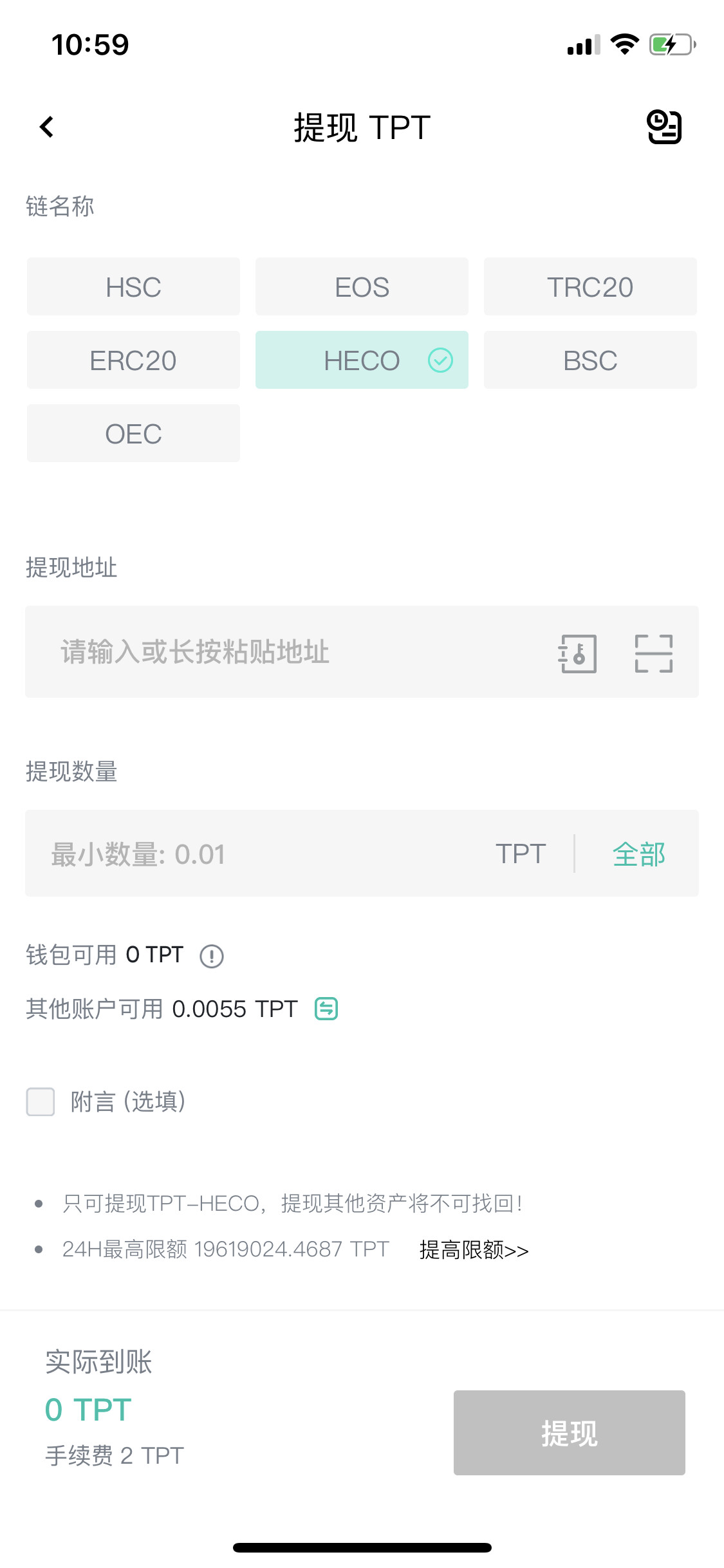The height and width of the screenshot is (1568, 724).
Task: Select the HSC chain
Action: (133, 286)
